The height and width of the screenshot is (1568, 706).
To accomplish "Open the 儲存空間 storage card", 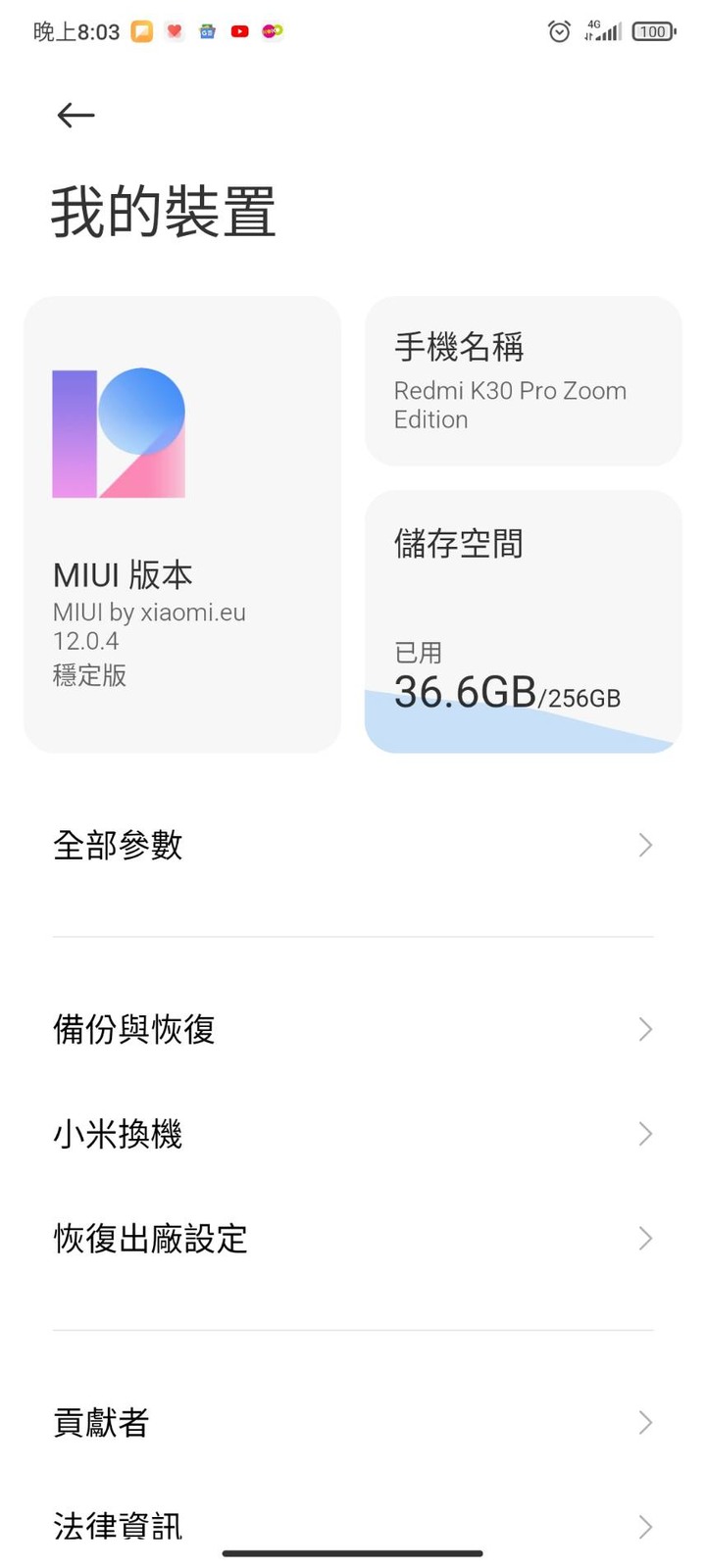I will pyautogui.click(x=523, y=621).
